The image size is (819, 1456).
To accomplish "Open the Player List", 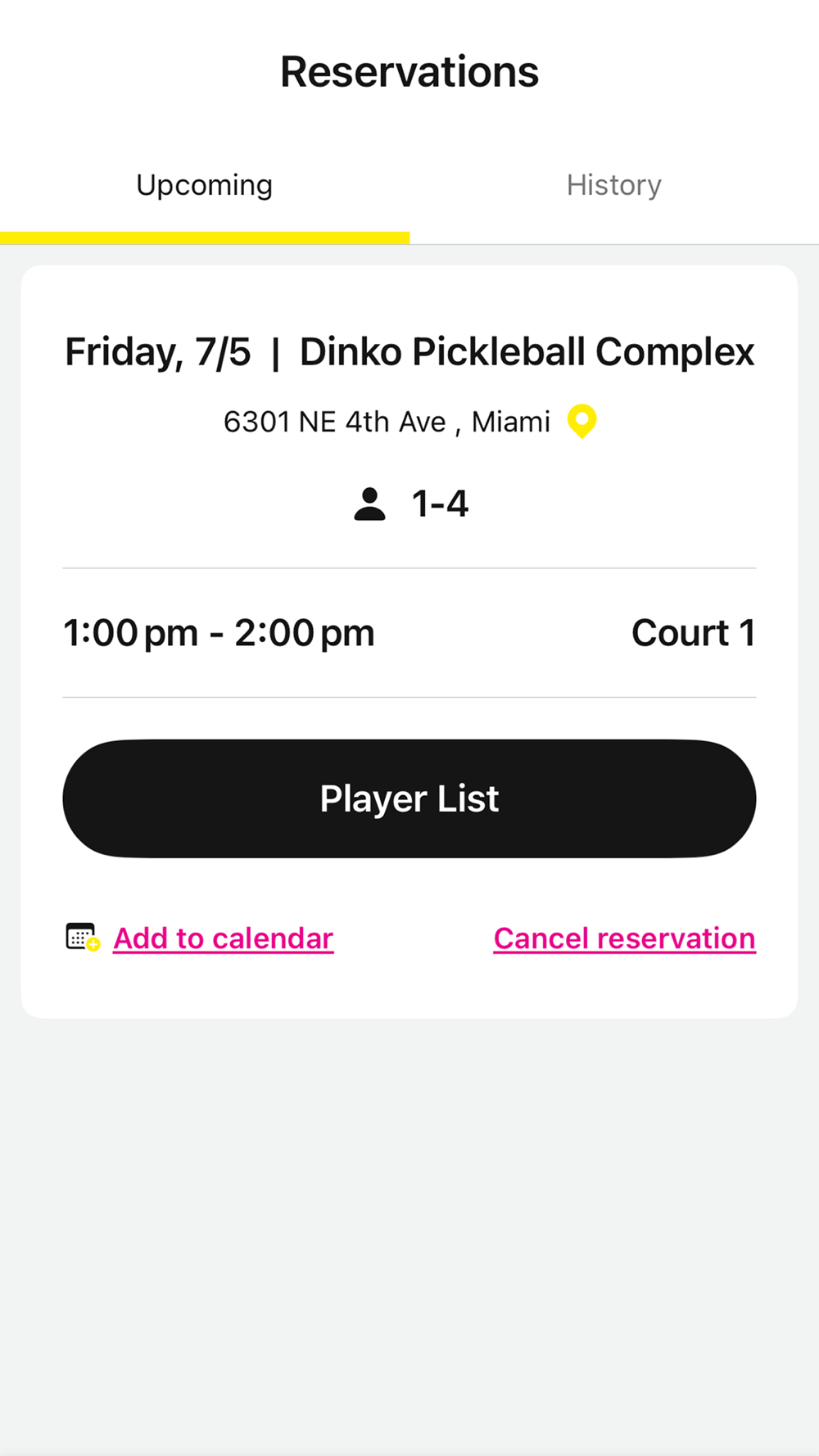I will [x=409, y=798].
